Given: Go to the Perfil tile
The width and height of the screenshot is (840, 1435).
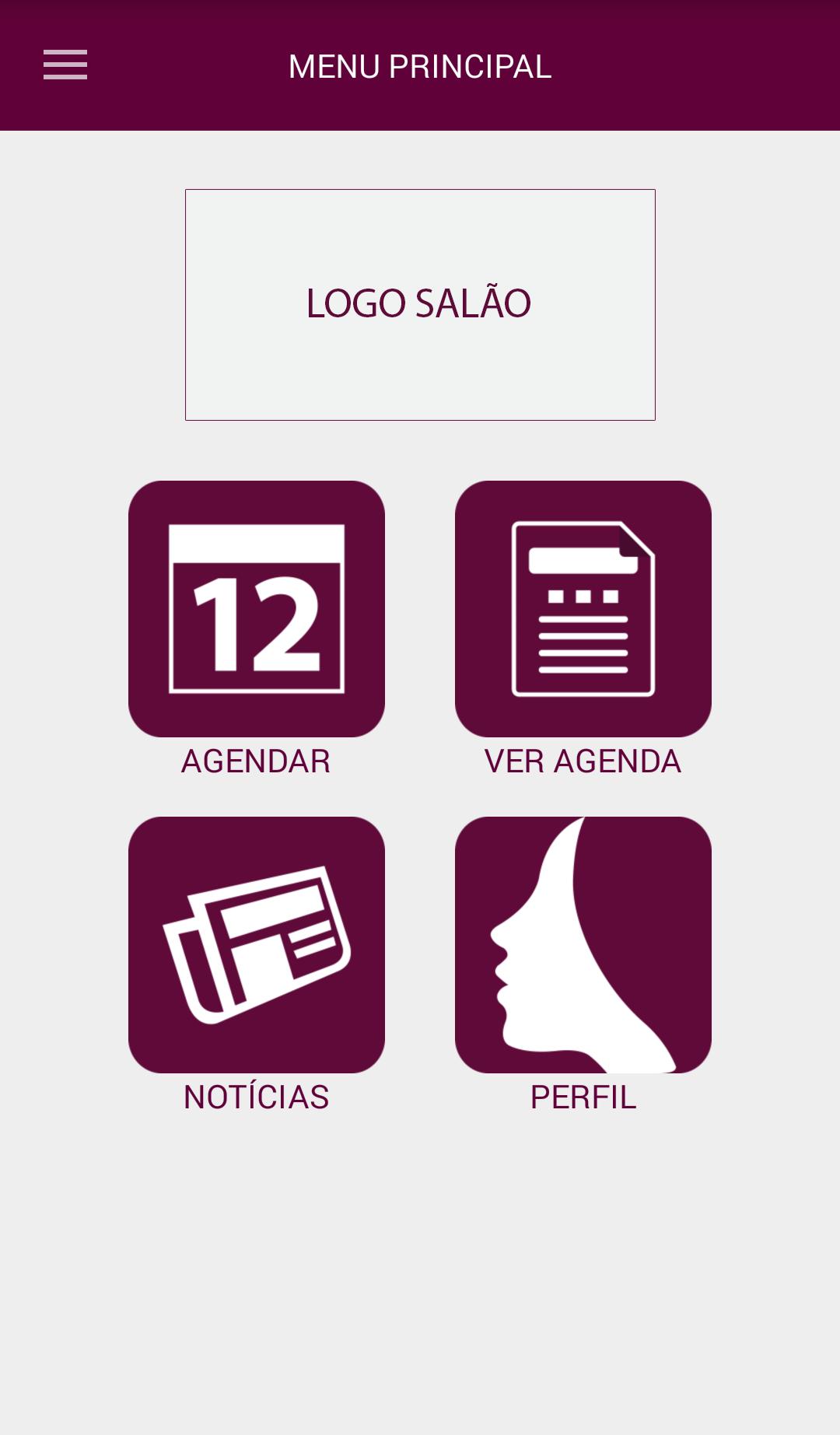Looking at the screenshot, I should point(583,945).
